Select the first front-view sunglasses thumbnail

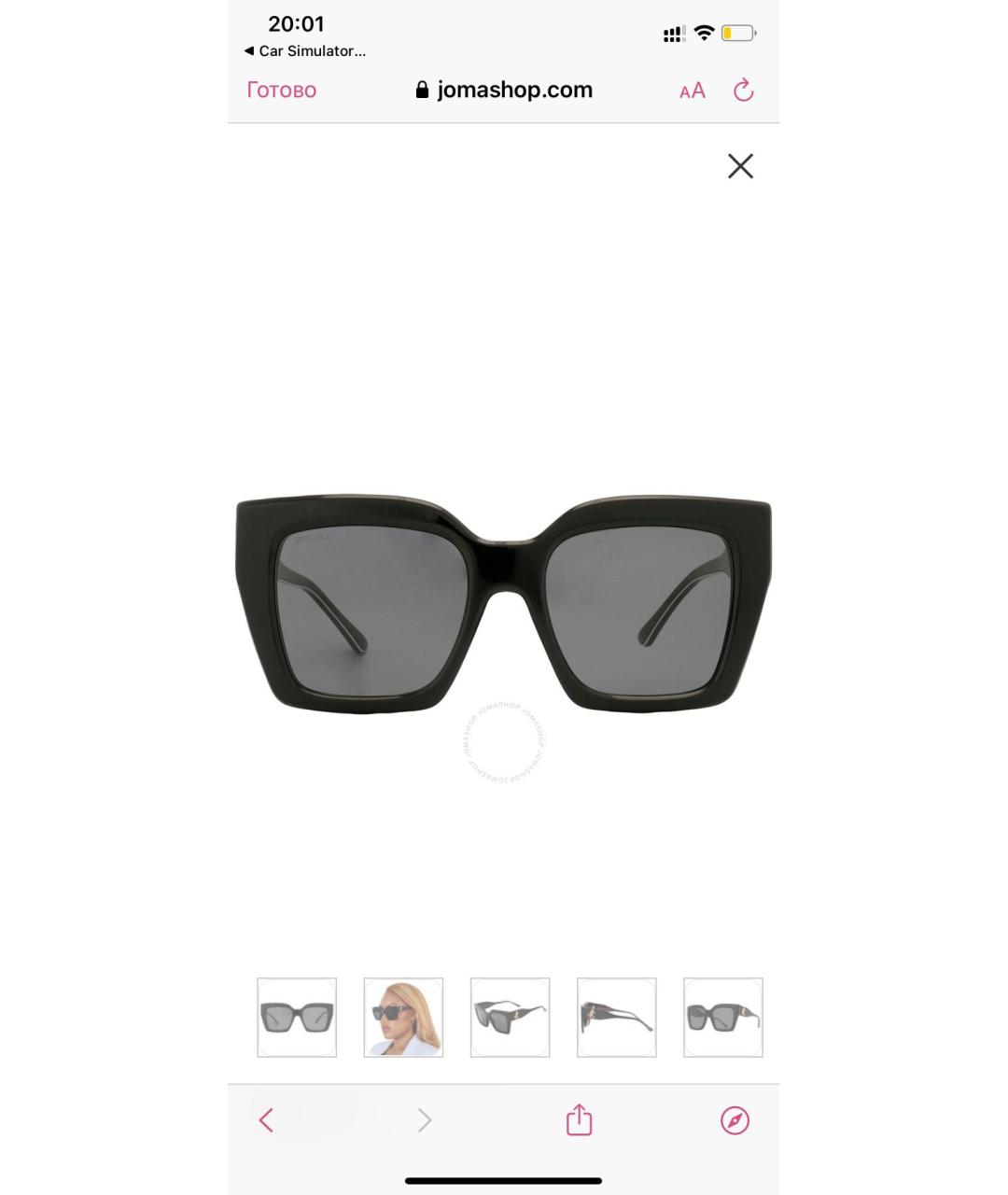[297, 1017]
